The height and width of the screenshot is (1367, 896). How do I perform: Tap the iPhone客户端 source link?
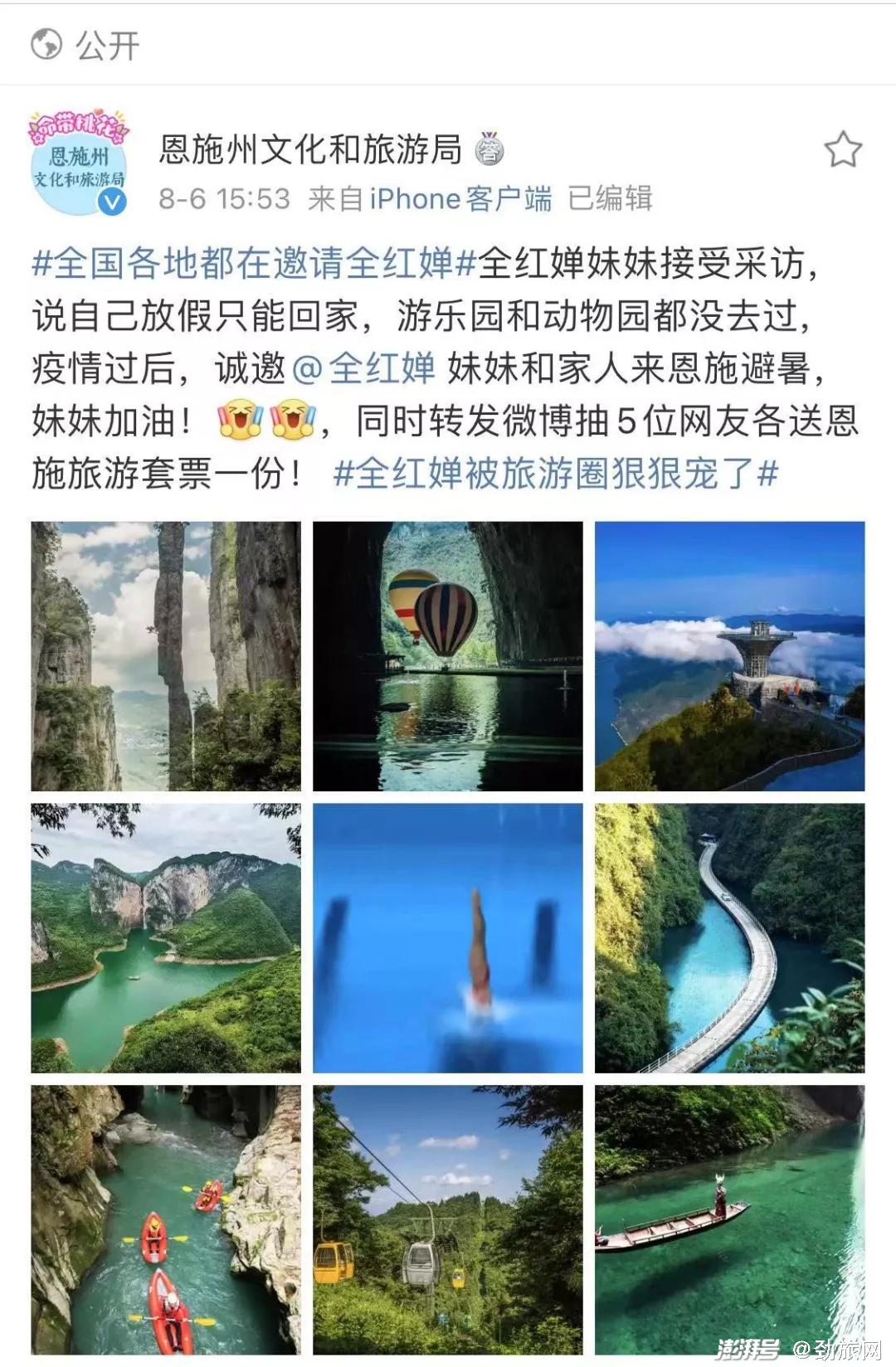460,199
